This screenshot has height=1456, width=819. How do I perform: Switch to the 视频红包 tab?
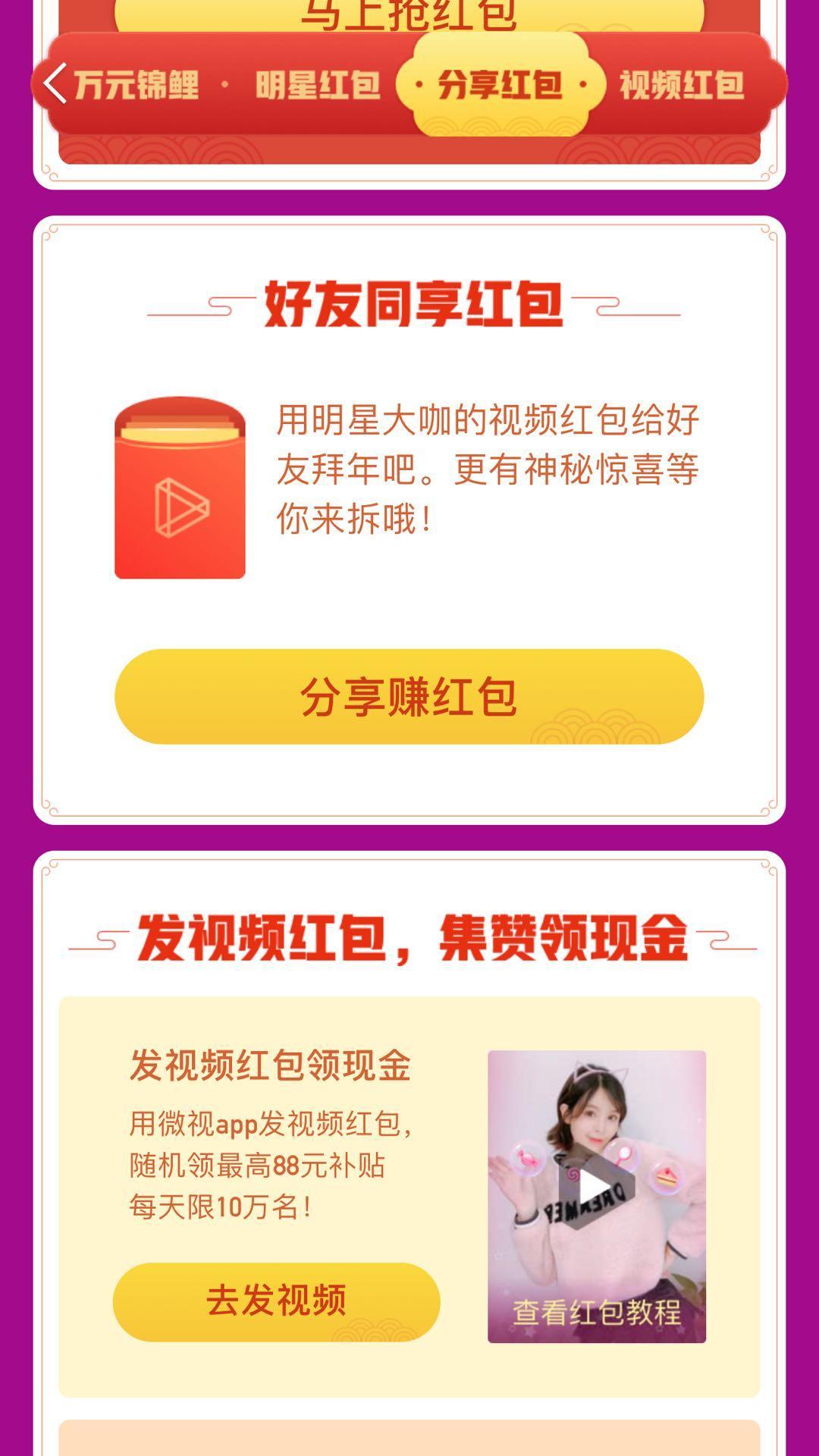(x=682, y=84)
